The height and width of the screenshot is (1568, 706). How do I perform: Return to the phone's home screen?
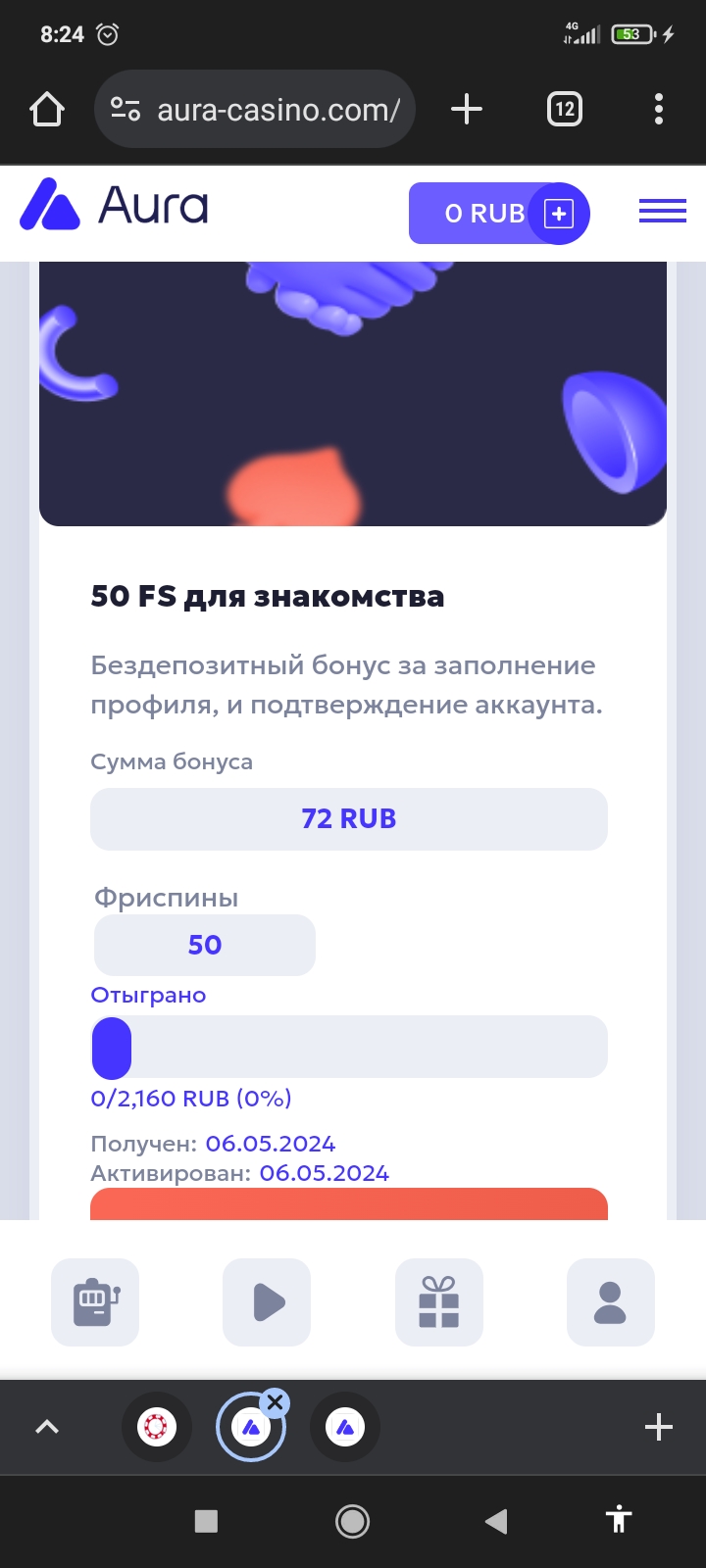(352, 1521)
